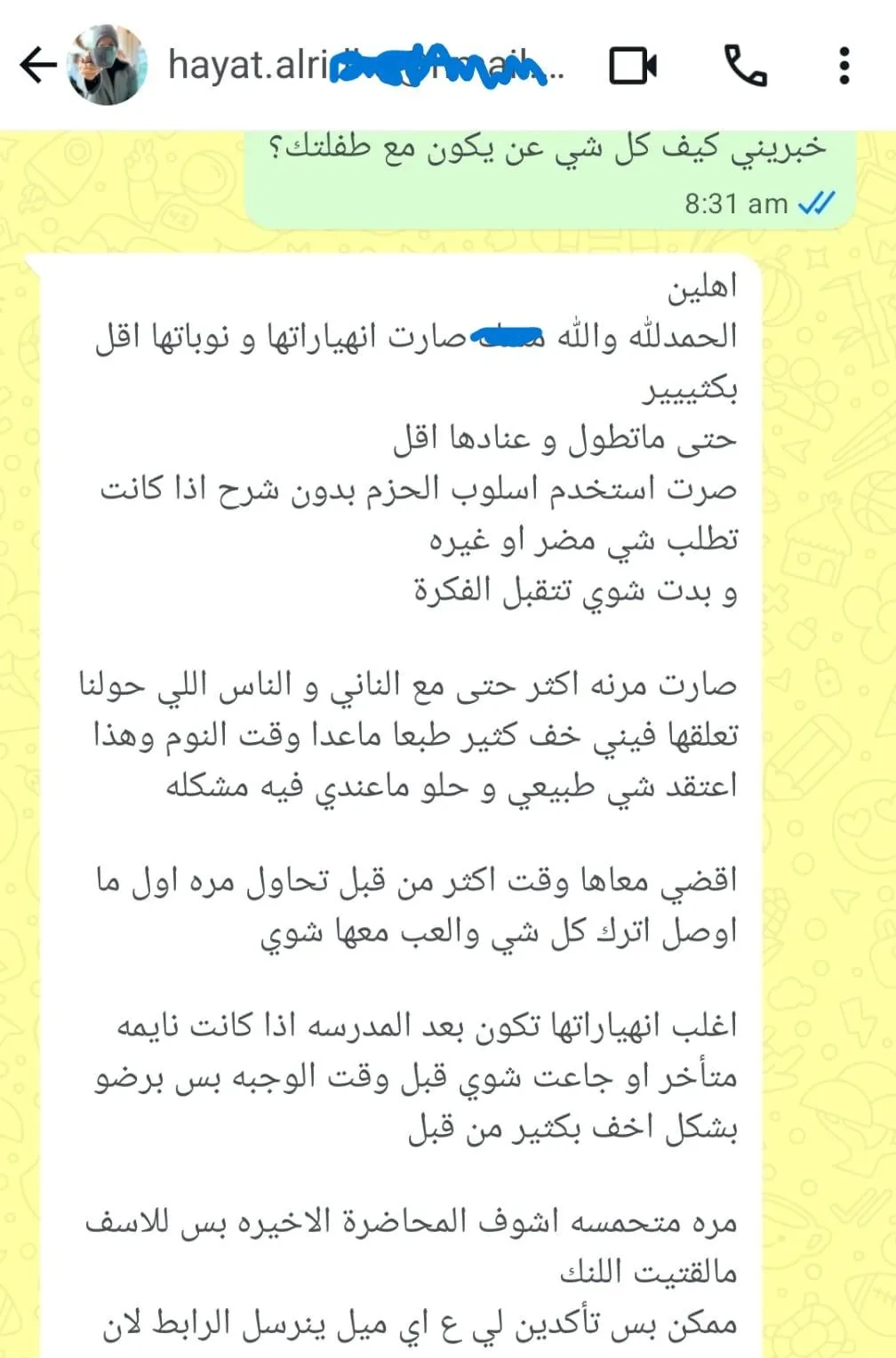896x1358 pixels.
Task: Open contact info for hayat.alri
Action: point(365,65)
